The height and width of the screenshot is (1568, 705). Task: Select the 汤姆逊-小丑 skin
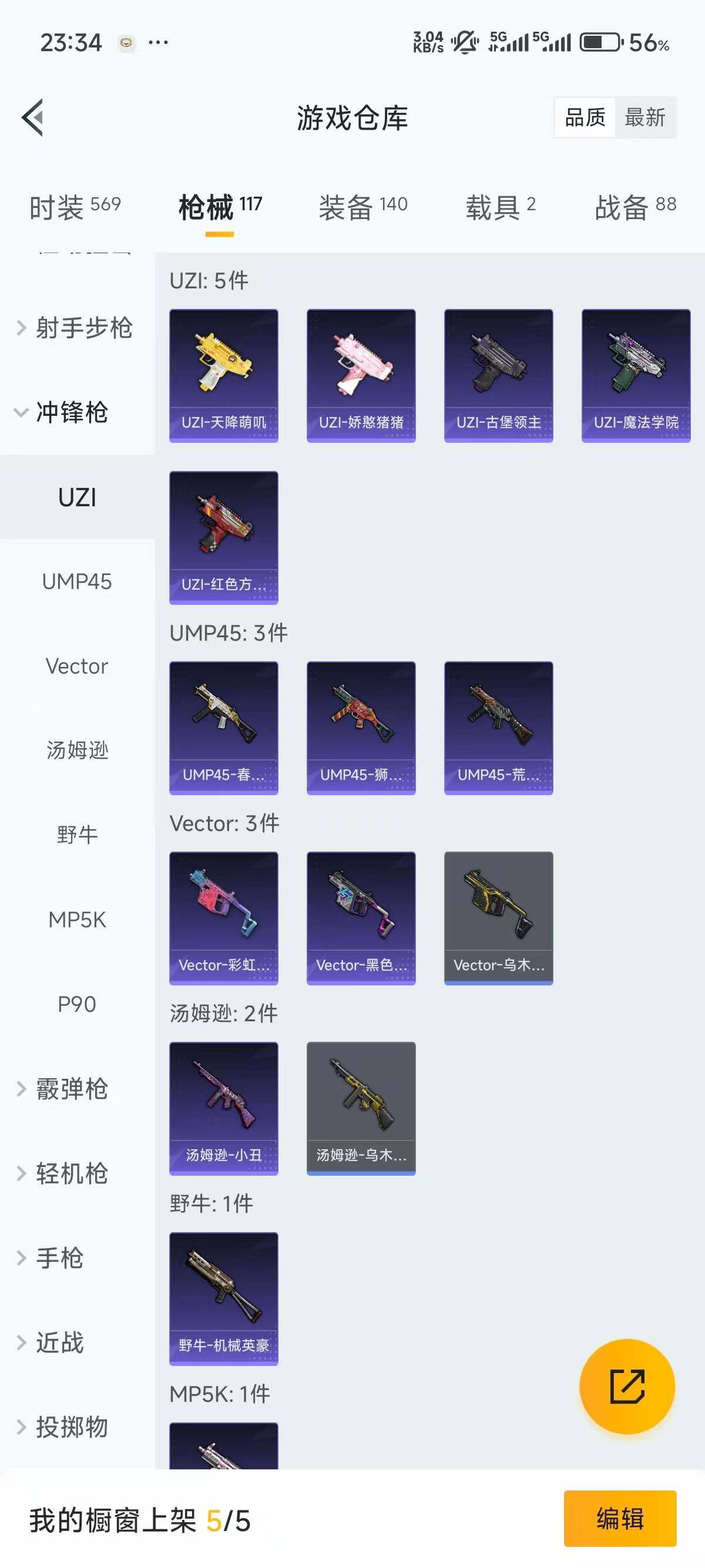tap(223, 1107)
